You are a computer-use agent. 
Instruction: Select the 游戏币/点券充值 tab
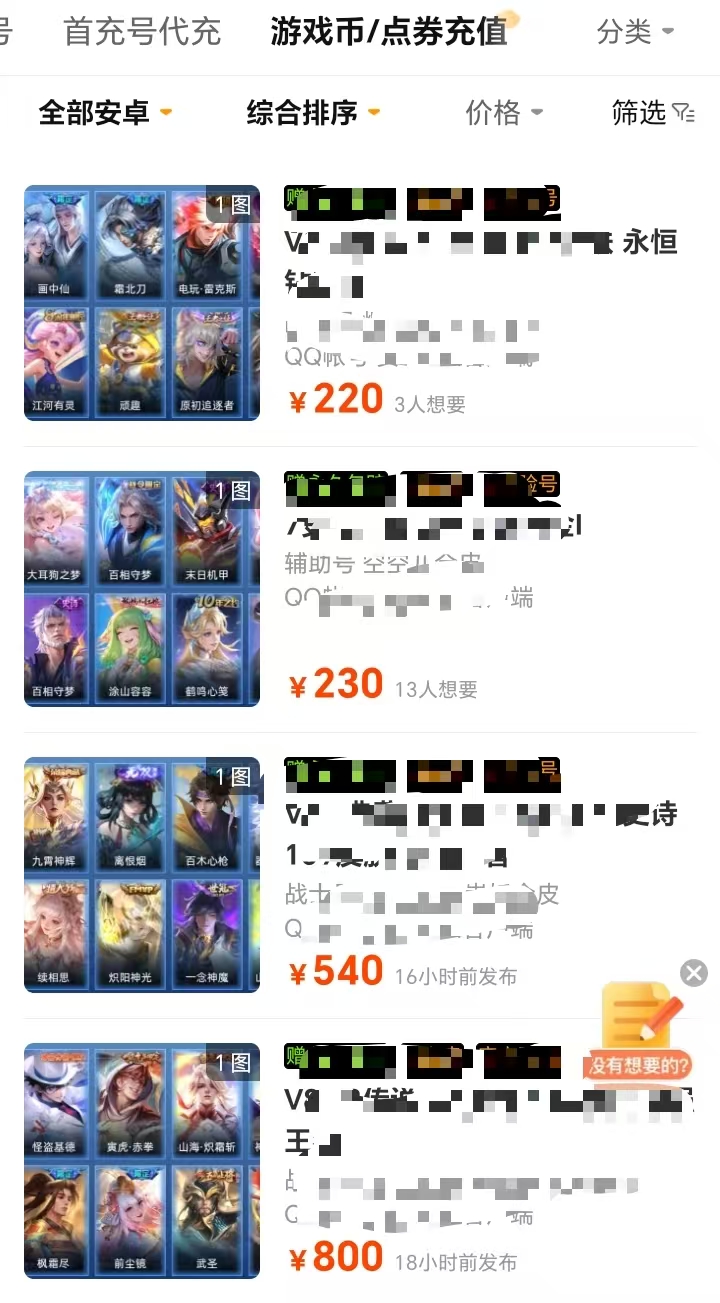coord(388,32)
